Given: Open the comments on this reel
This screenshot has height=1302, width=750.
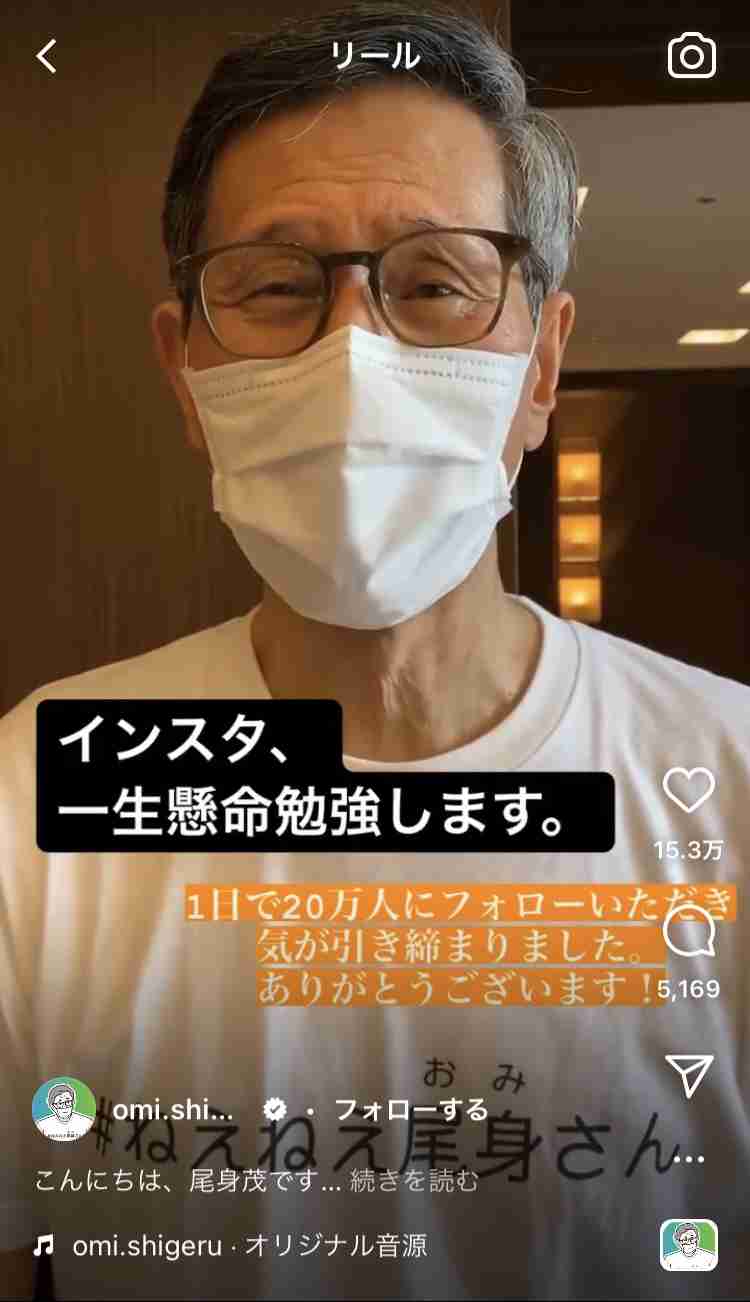Looking at the screenshot, I should coord(689,933).
